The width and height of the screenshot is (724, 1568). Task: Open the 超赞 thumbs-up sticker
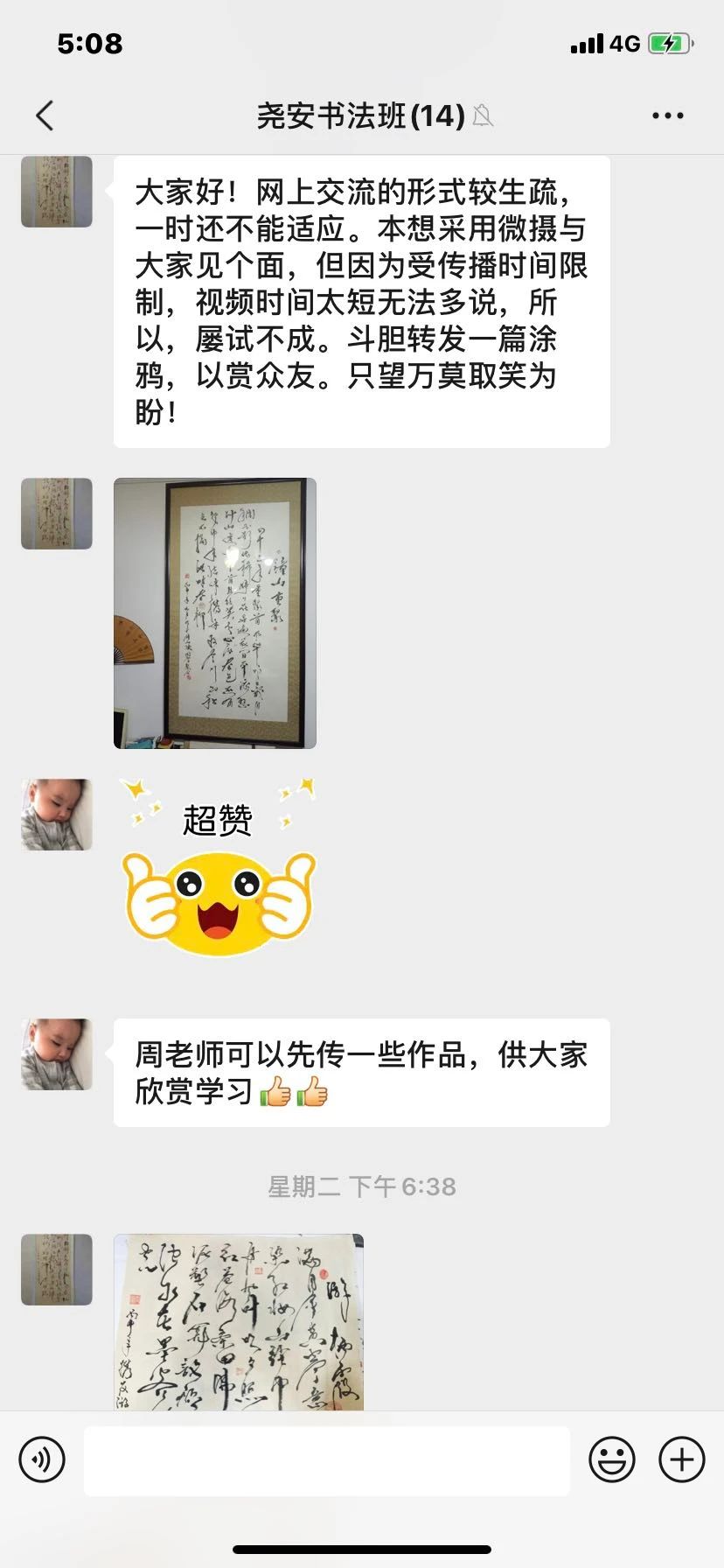[x=219, y=866]
